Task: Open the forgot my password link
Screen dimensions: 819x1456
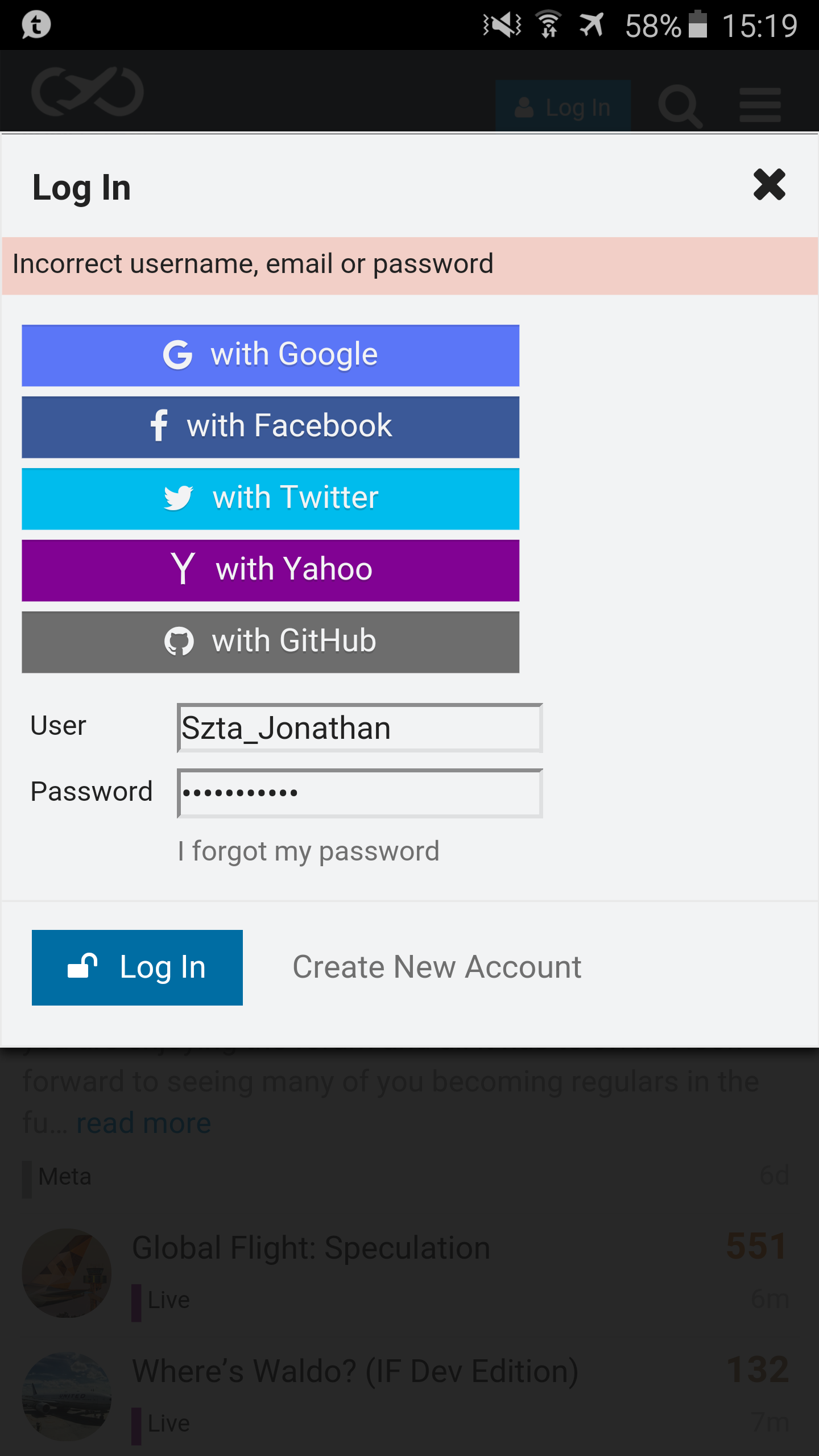Action: coord(308,851)
